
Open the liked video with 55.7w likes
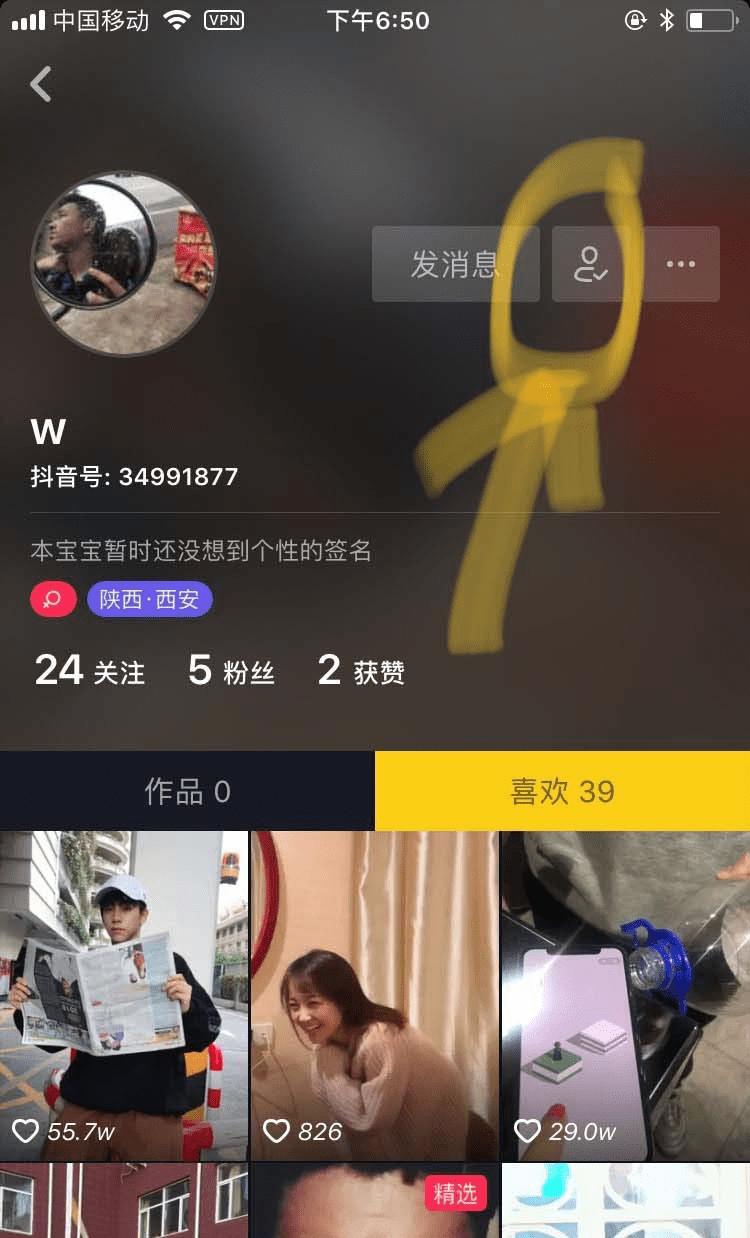pyautogui.click(x=124, y=995)
